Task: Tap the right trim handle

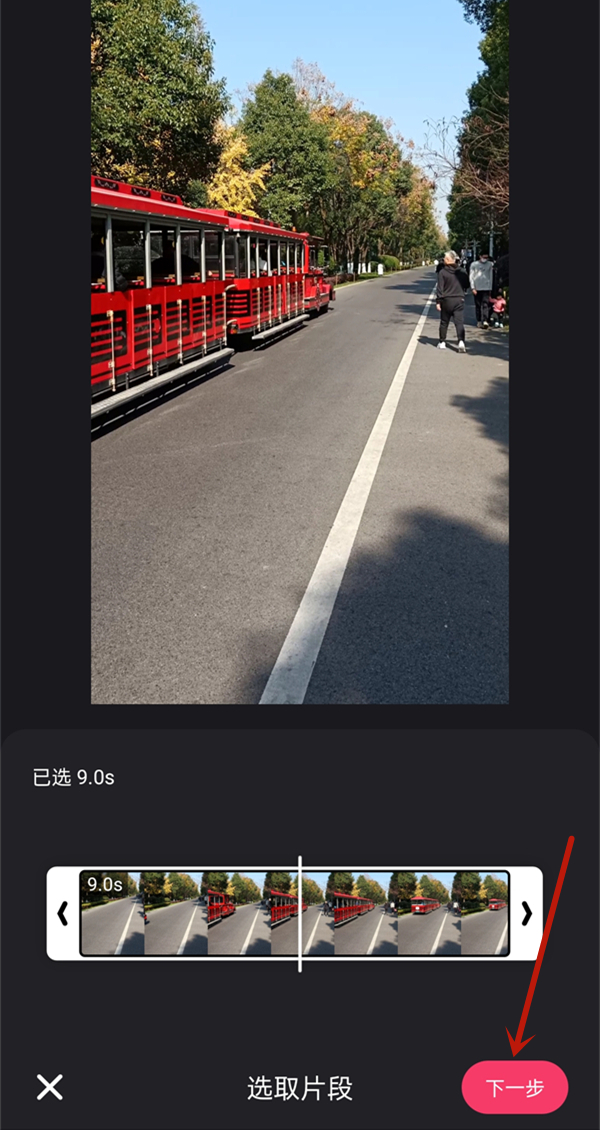Action: click(527, 913)
